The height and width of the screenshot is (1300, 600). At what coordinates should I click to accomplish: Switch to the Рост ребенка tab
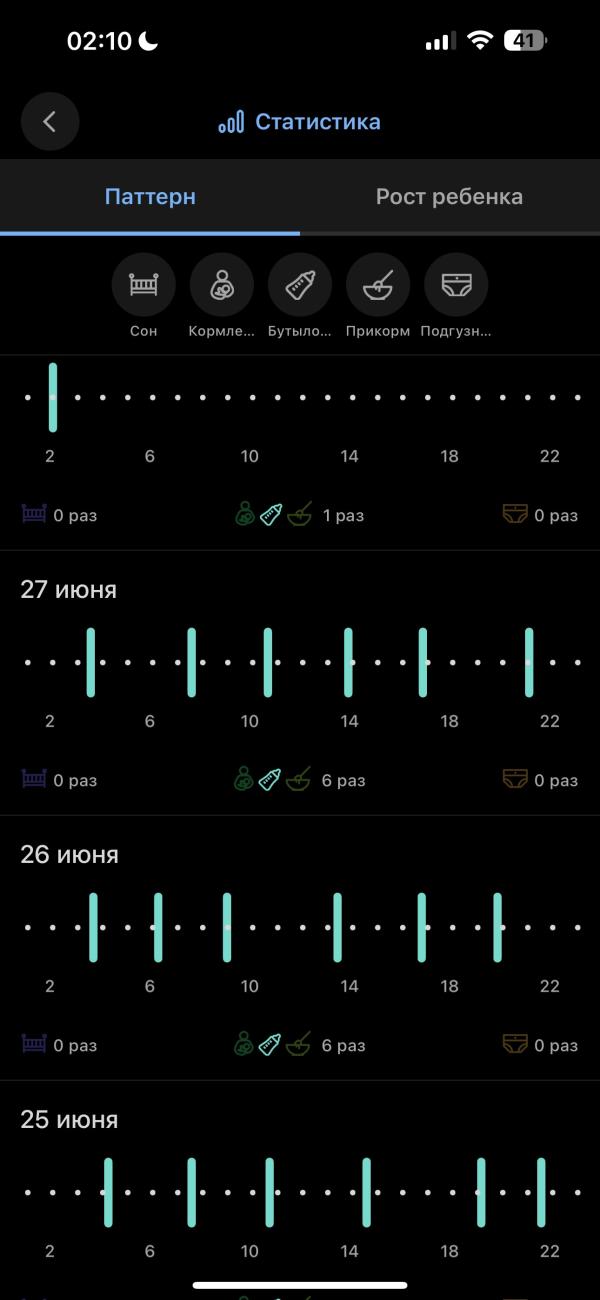[449, 197]
